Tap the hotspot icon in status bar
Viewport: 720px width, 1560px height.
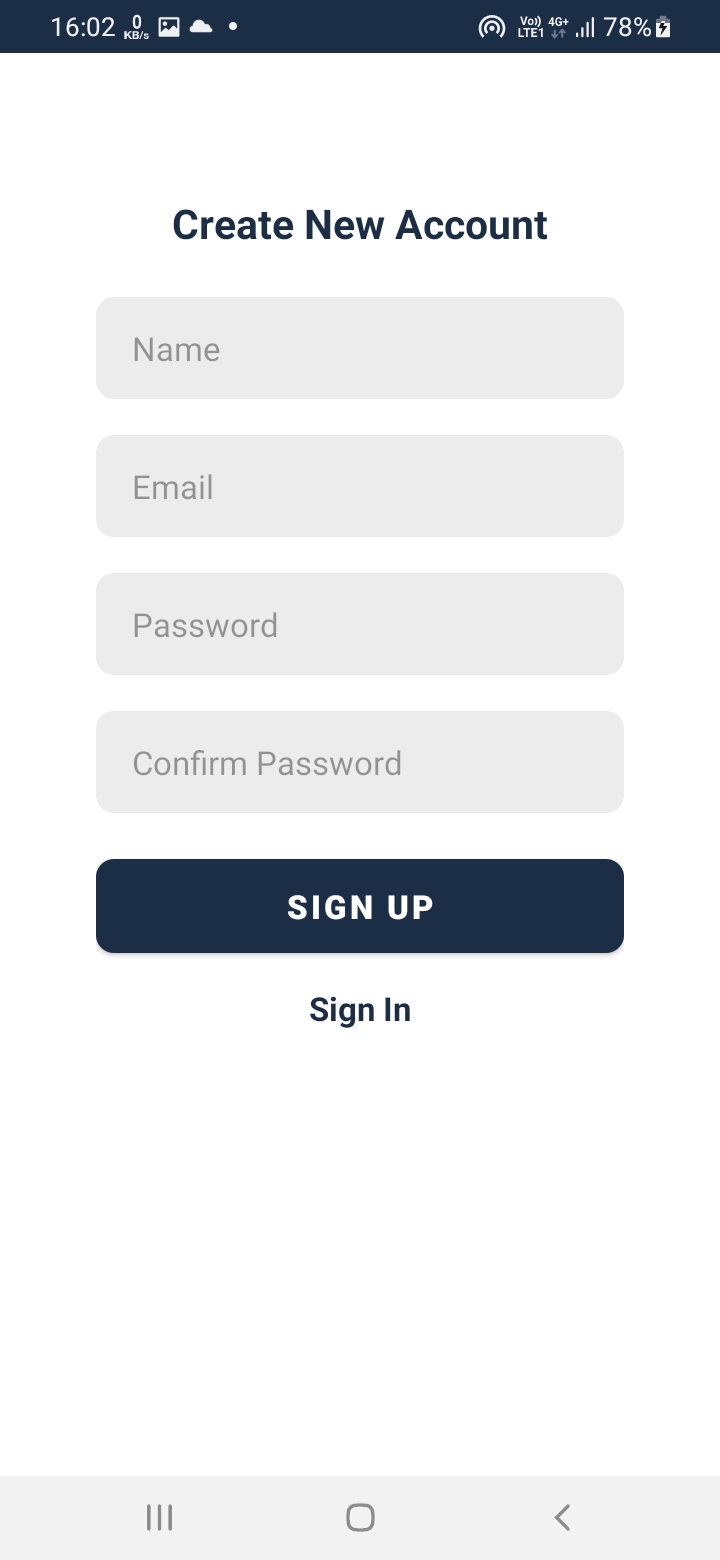(491, 27)
